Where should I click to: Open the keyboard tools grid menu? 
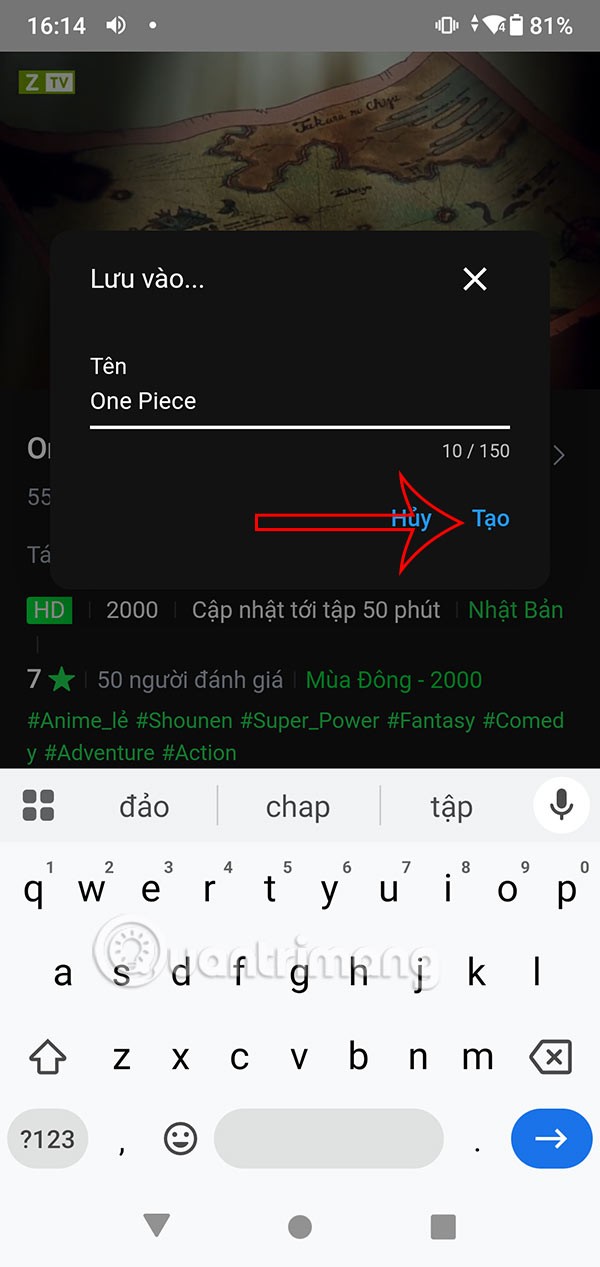(x=38, y=805)
